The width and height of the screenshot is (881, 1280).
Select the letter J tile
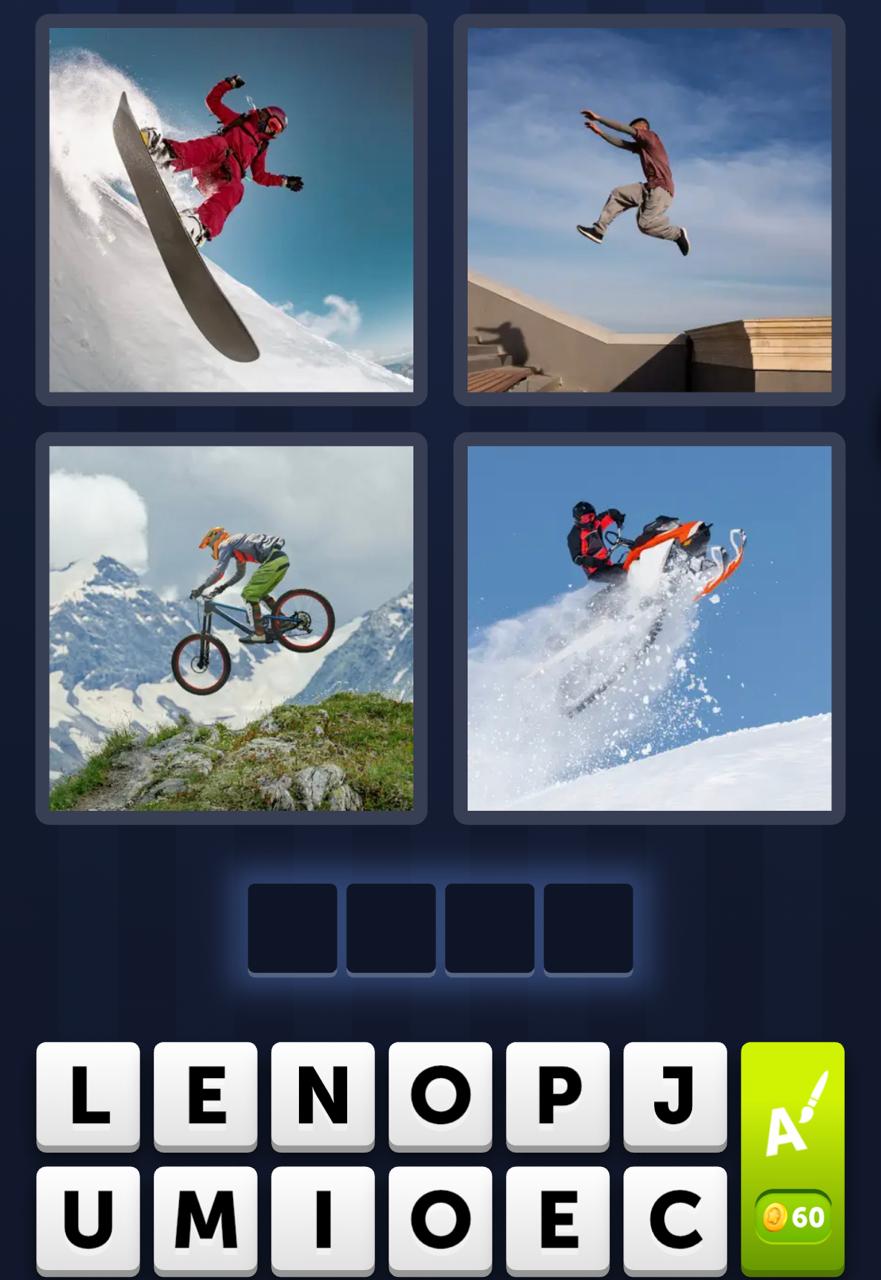coord(674,1096)
